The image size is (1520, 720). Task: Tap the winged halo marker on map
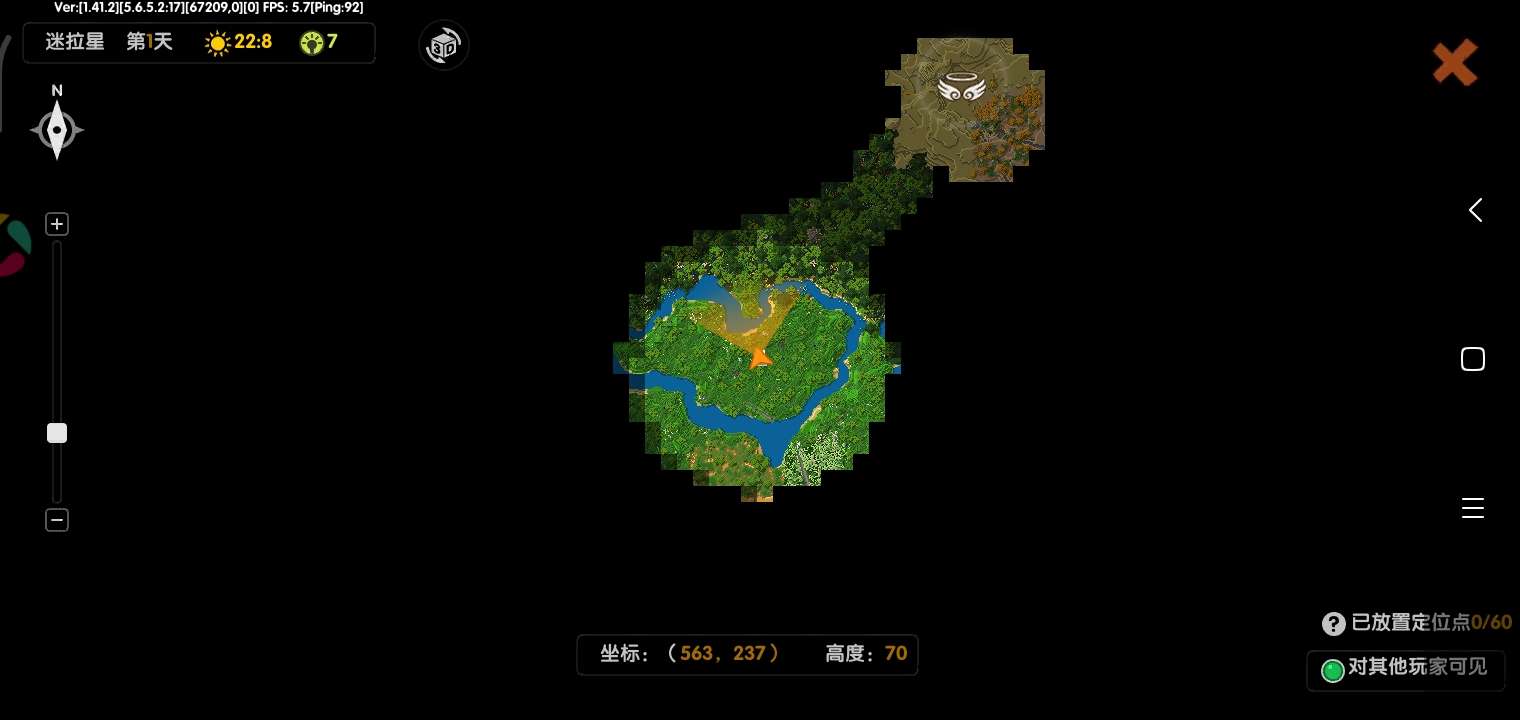962,88
